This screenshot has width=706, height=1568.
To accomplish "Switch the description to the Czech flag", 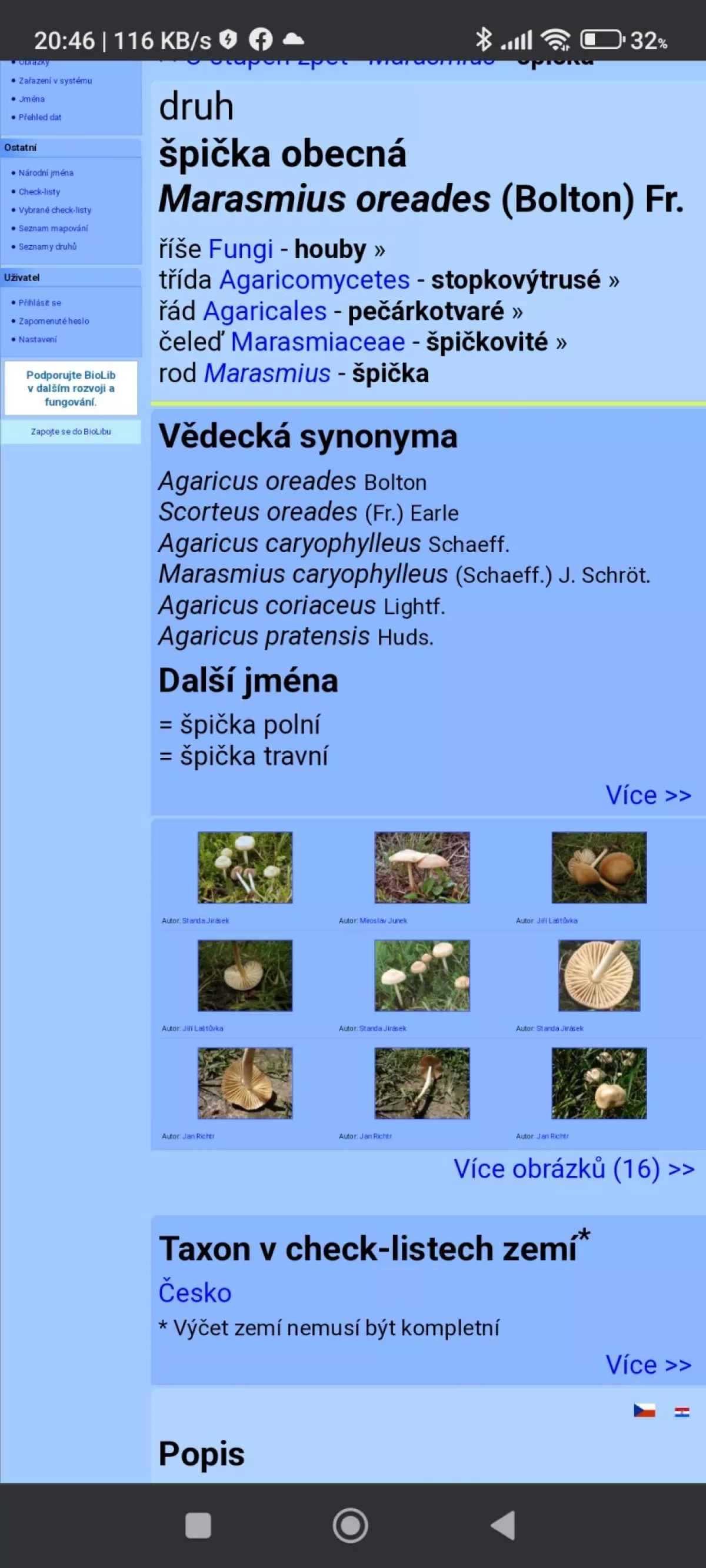I will click(644, 1410).
